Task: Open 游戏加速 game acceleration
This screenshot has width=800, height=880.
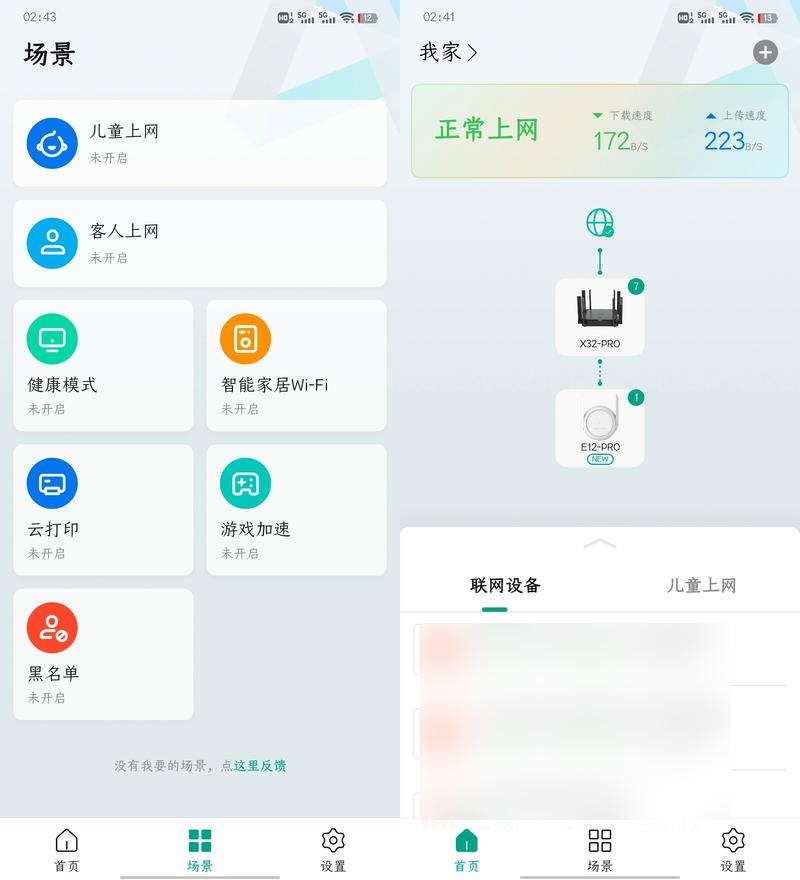Action: (x=296, y=509)
